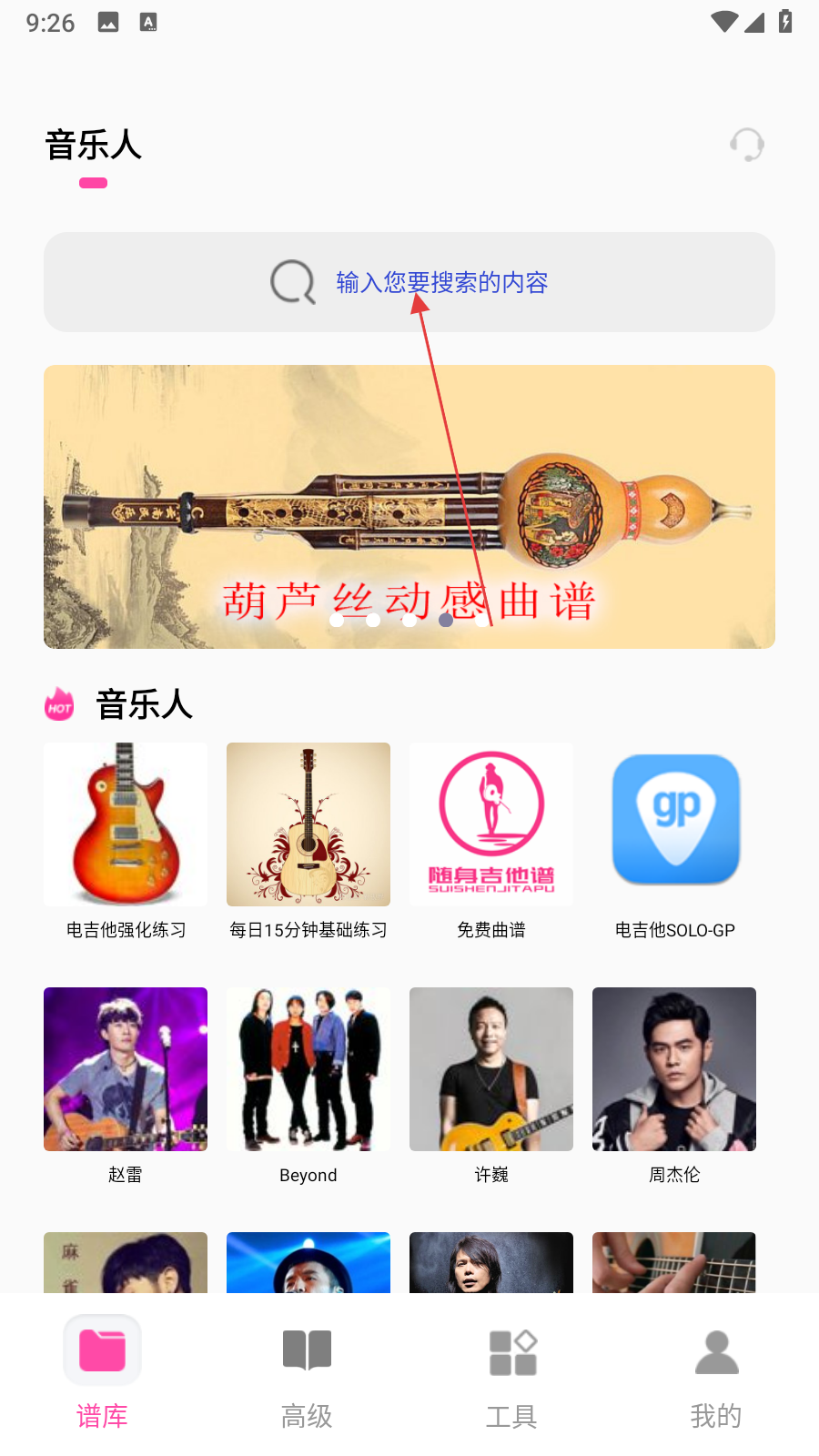The height and width of the screenshot is (1456, 819).
Task: Open the customer service headset icon
Action: [746, 145]
